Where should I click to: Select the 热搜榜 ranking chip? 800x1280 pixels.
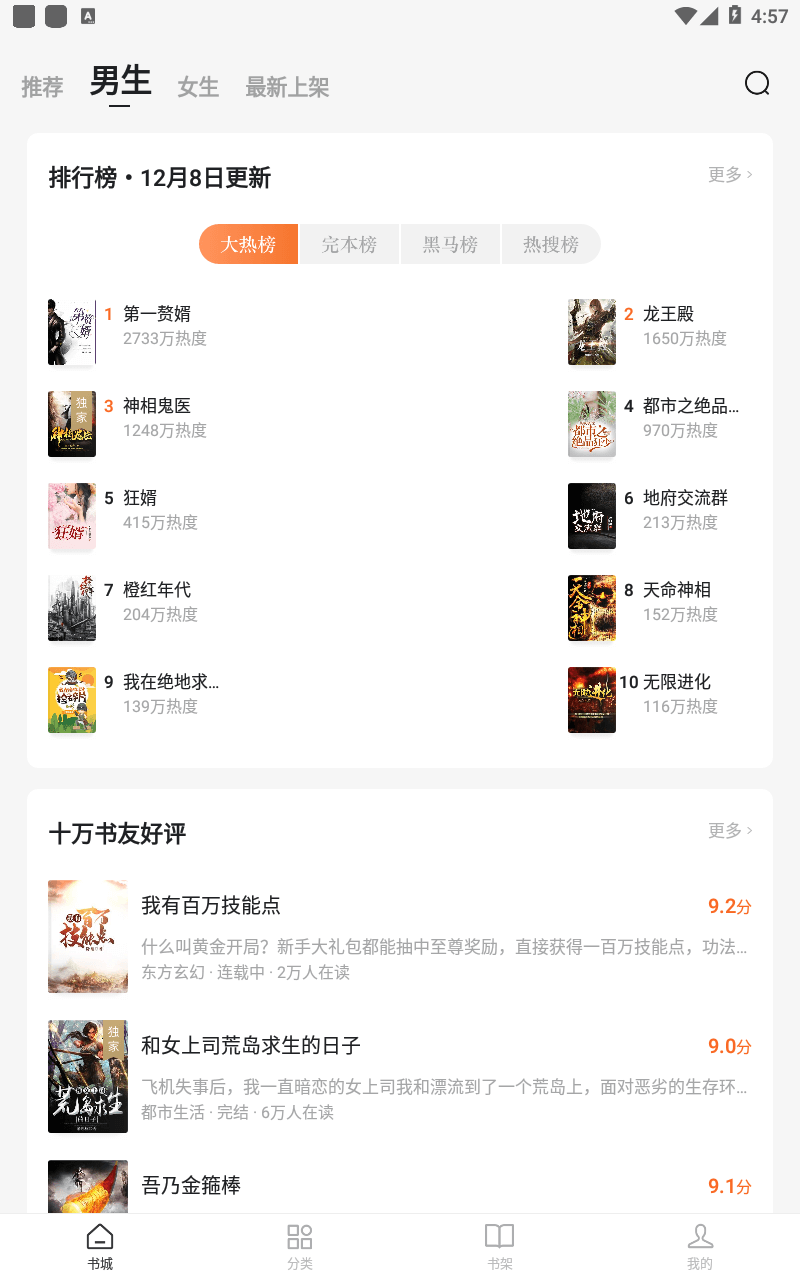551,244
